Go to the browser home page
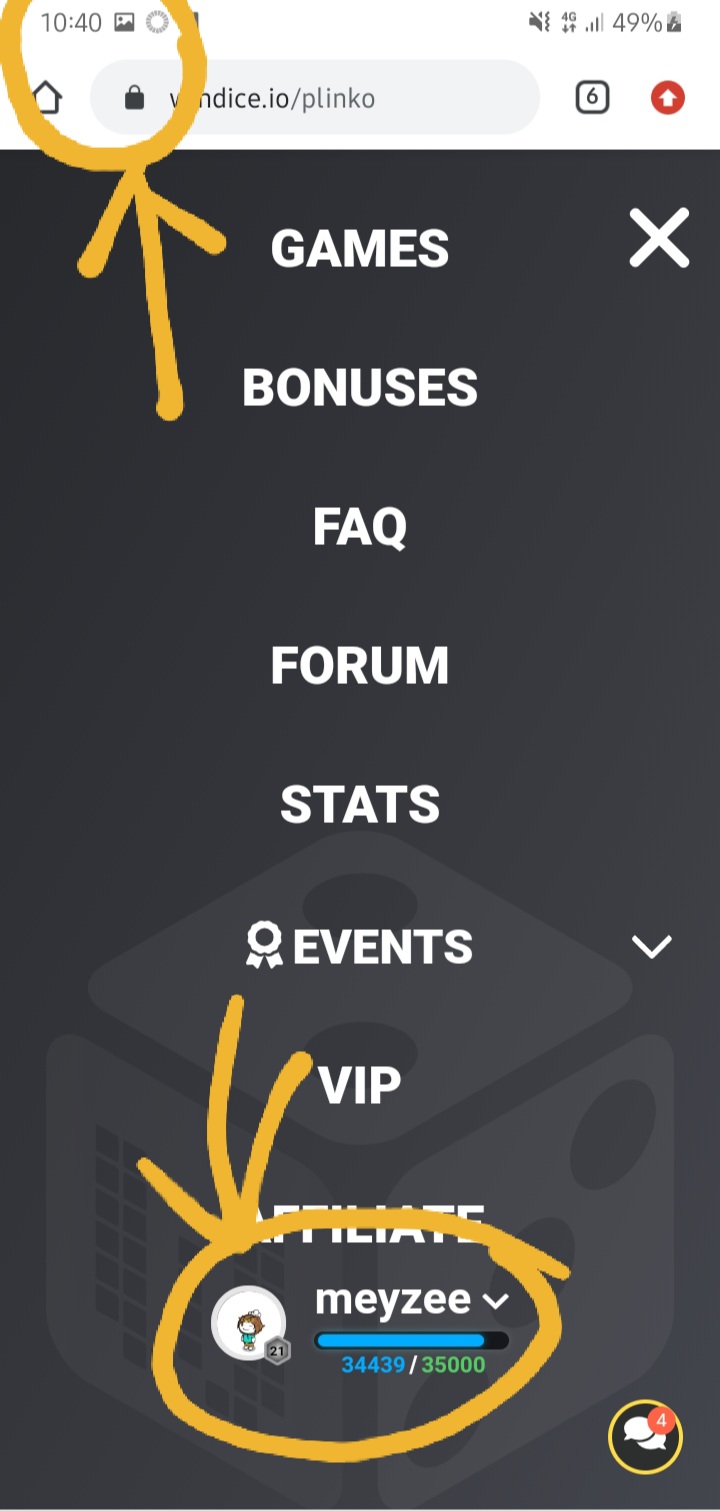 (47, 98)
